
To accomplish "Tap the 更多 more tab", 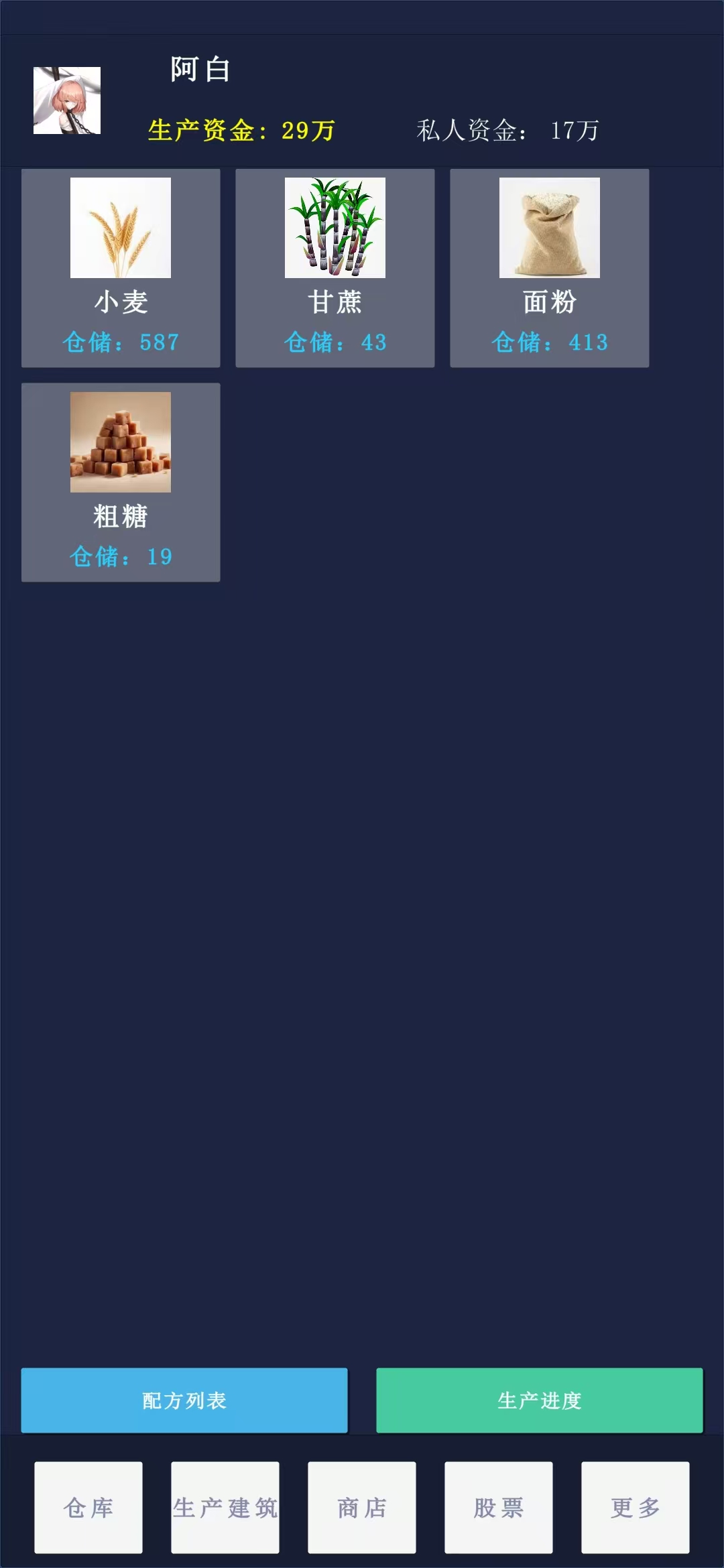I will [636, 1508].
